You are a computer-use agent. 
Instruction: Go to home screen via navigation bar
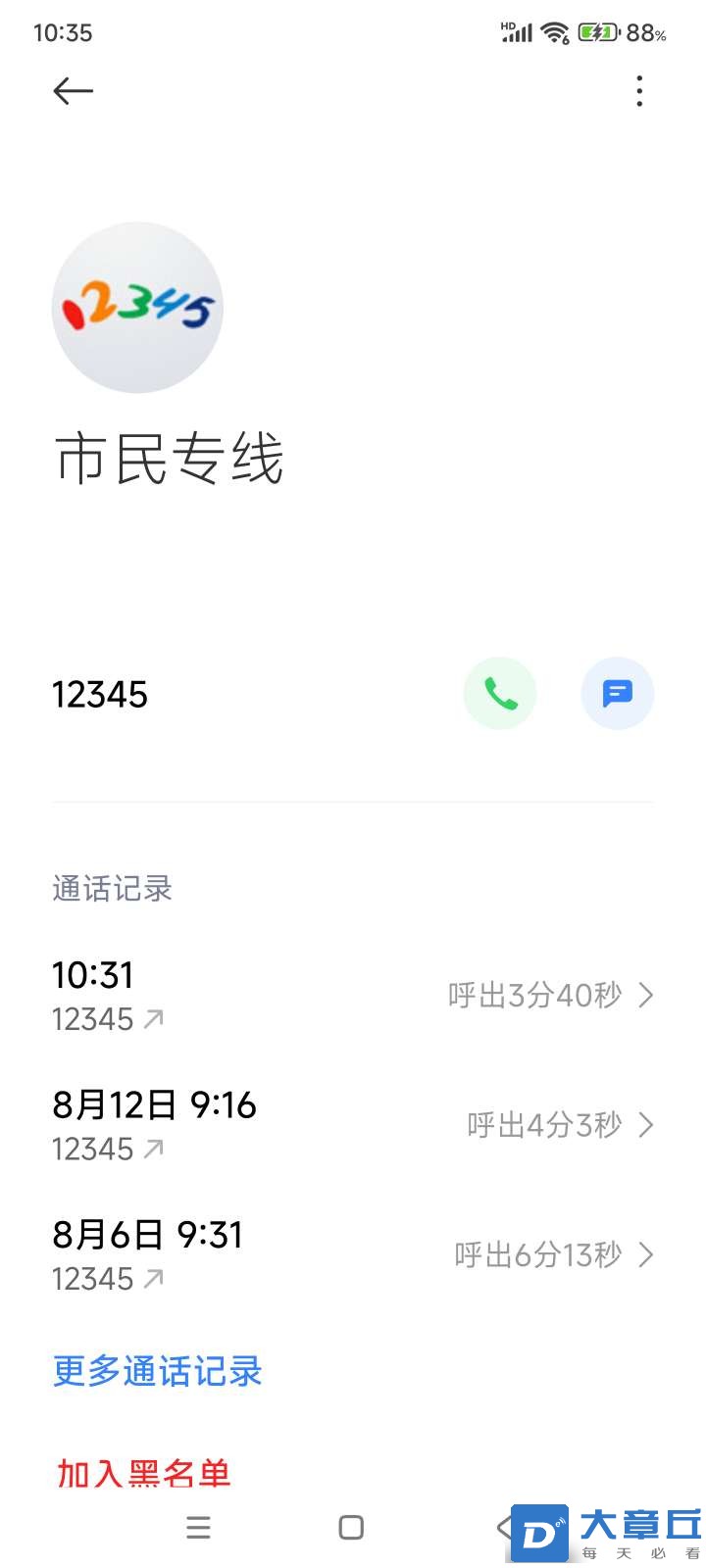pyautogui.click(x=351, y=1527)
